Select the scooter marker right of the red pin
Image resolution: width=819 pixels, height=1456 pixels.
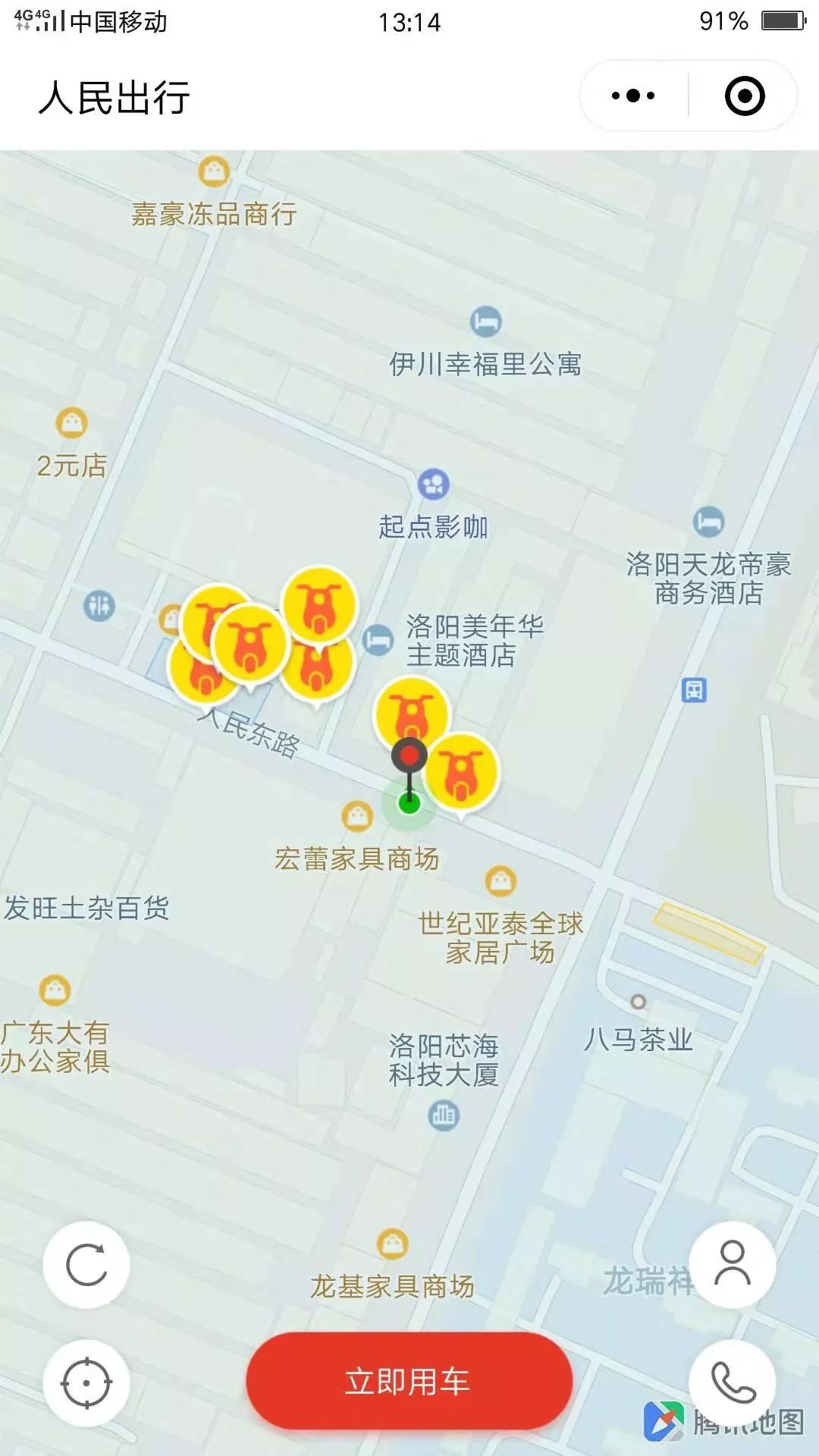pos(461,773)
